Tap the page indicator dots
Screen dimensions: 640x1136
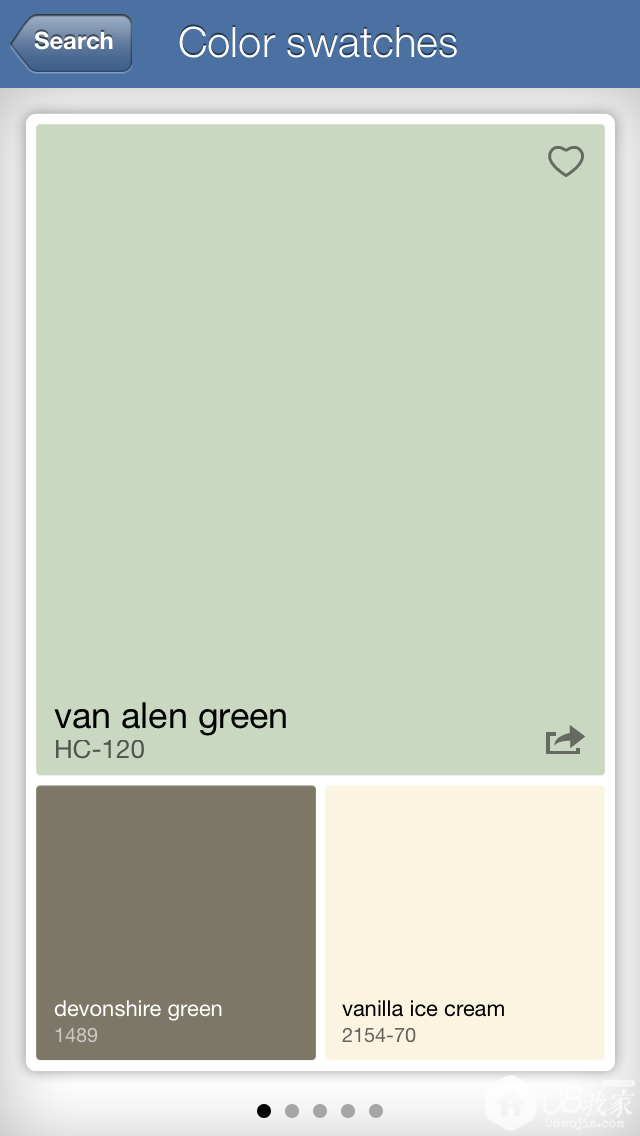pyautogui.click(x=320, y=1110)
